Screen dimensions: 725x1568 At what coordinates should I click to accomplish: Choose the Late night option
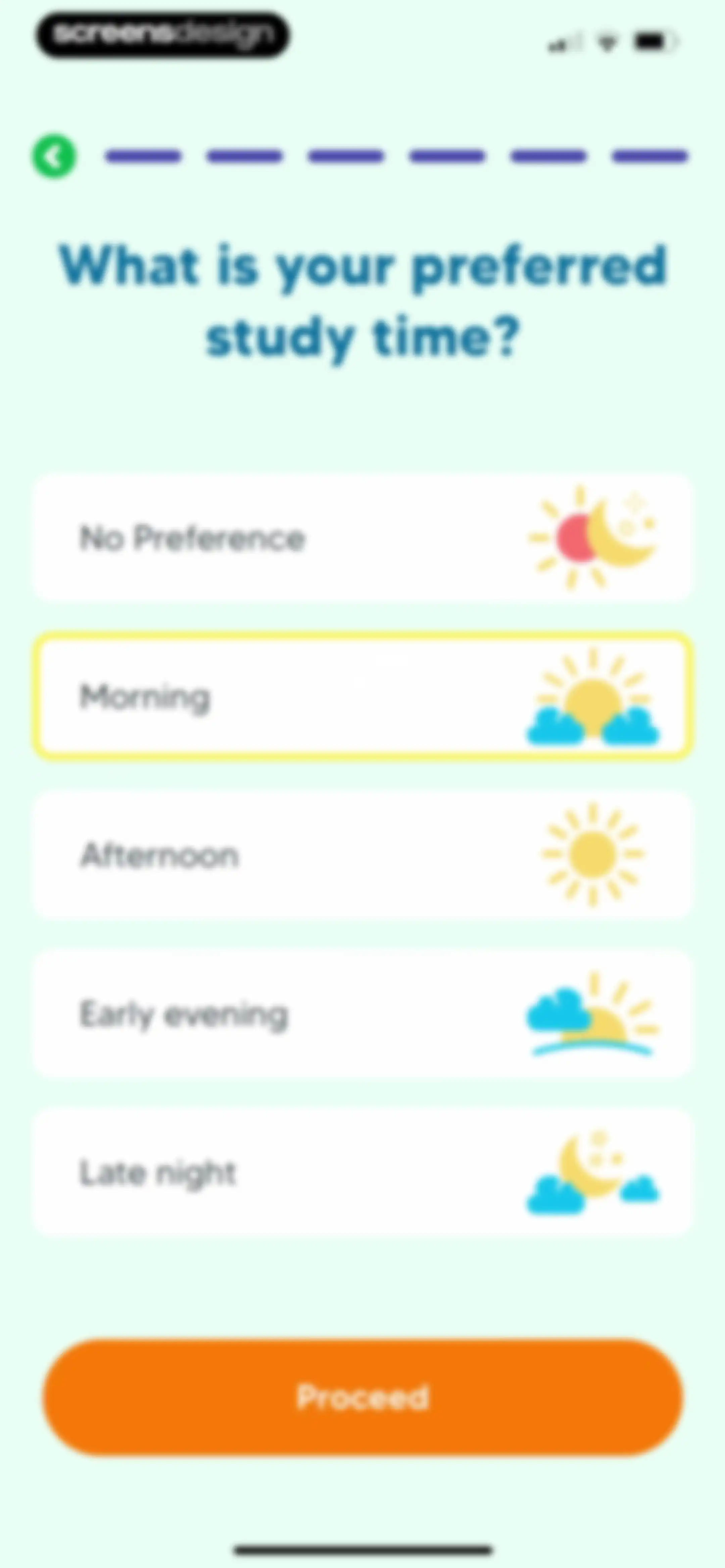(x=363, y=1172)
